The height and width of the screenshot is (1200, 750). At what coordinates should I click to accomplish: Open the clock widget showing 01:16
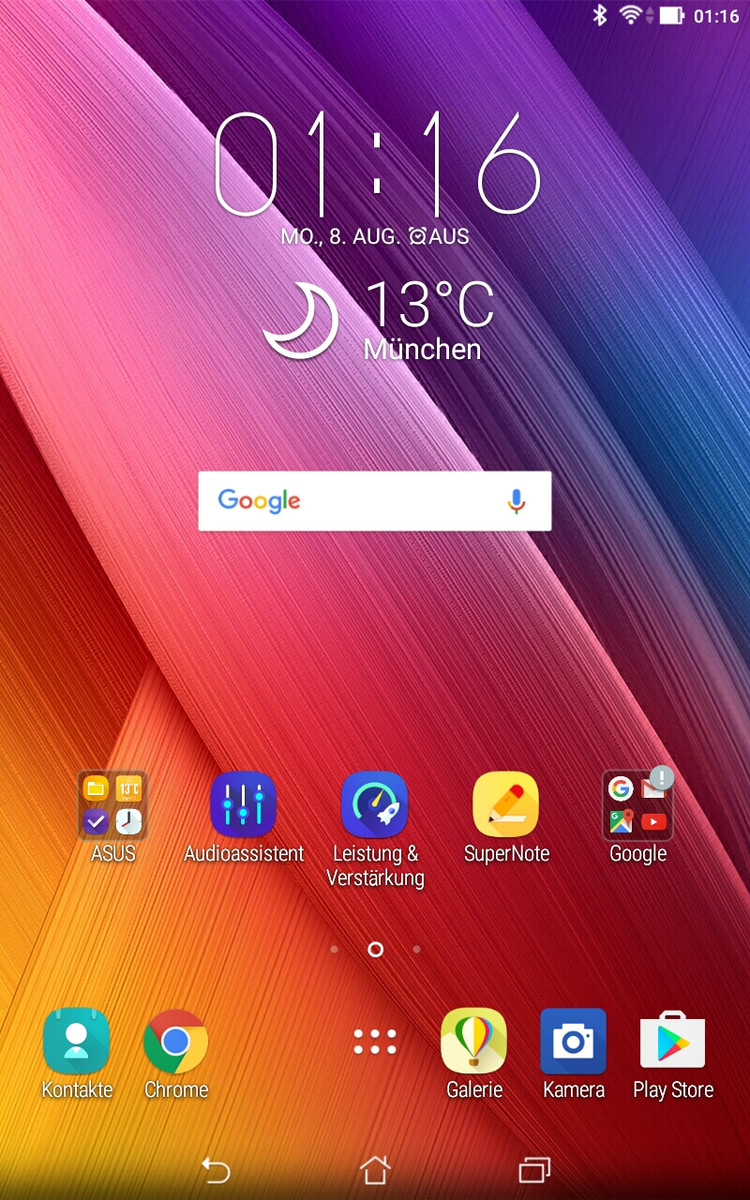coord(378,165)
